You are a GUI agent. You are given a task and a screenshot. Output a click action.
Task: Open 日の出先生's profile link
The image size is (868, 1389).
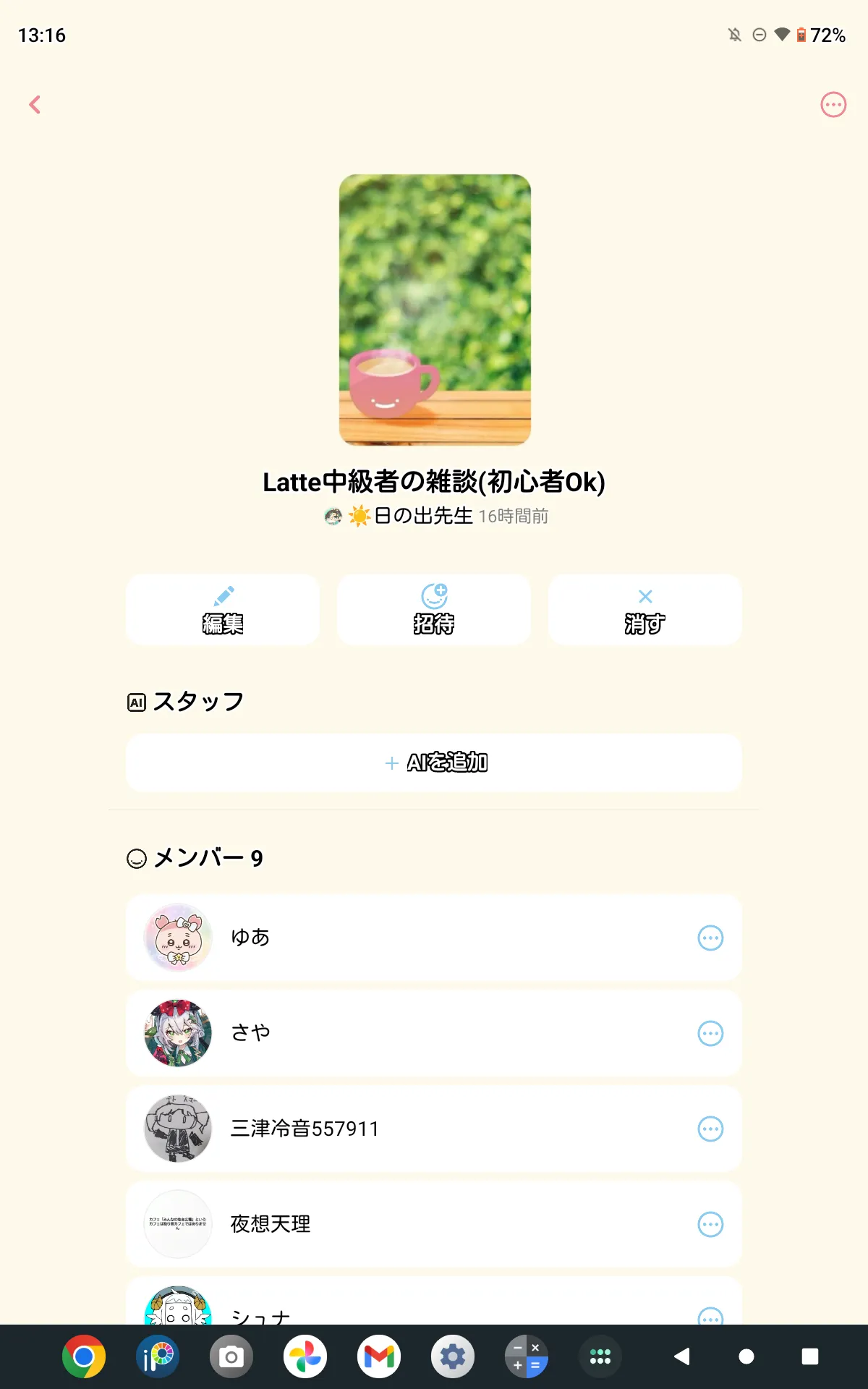[x=422, y=516]
